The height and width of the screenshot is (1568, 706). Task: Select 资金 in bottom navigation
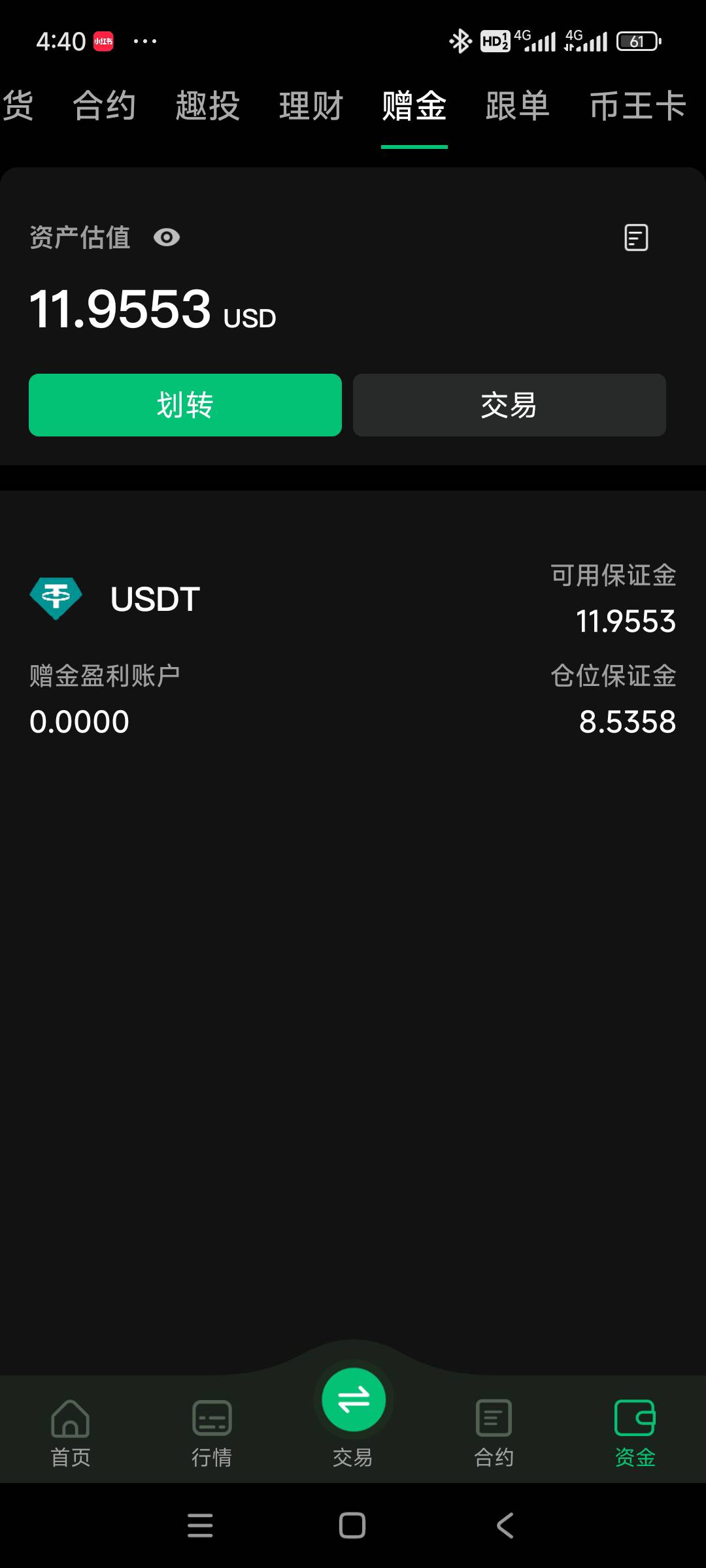click(x=635, y=1433)
